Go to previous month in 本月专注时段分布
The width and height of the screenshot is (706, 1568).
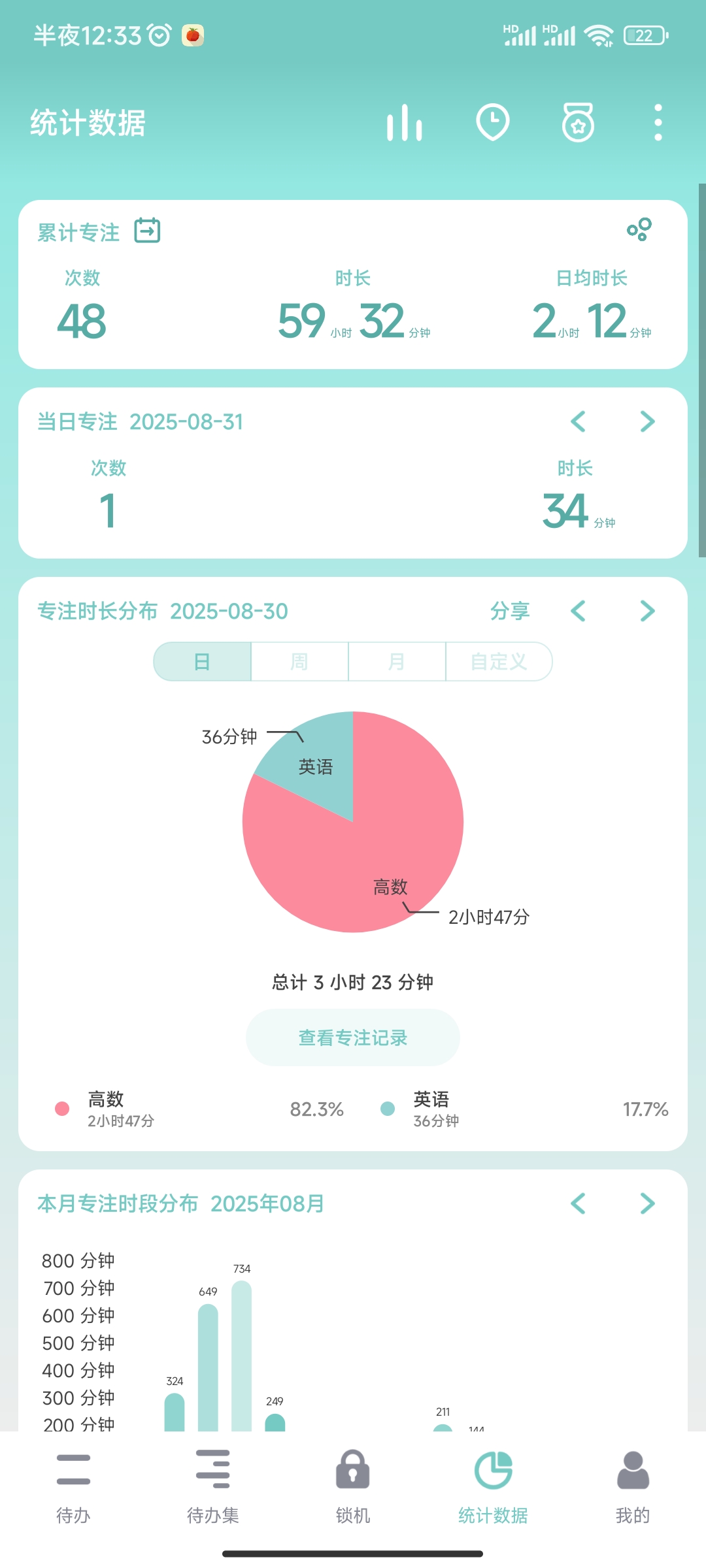(x=578, y=1203)
